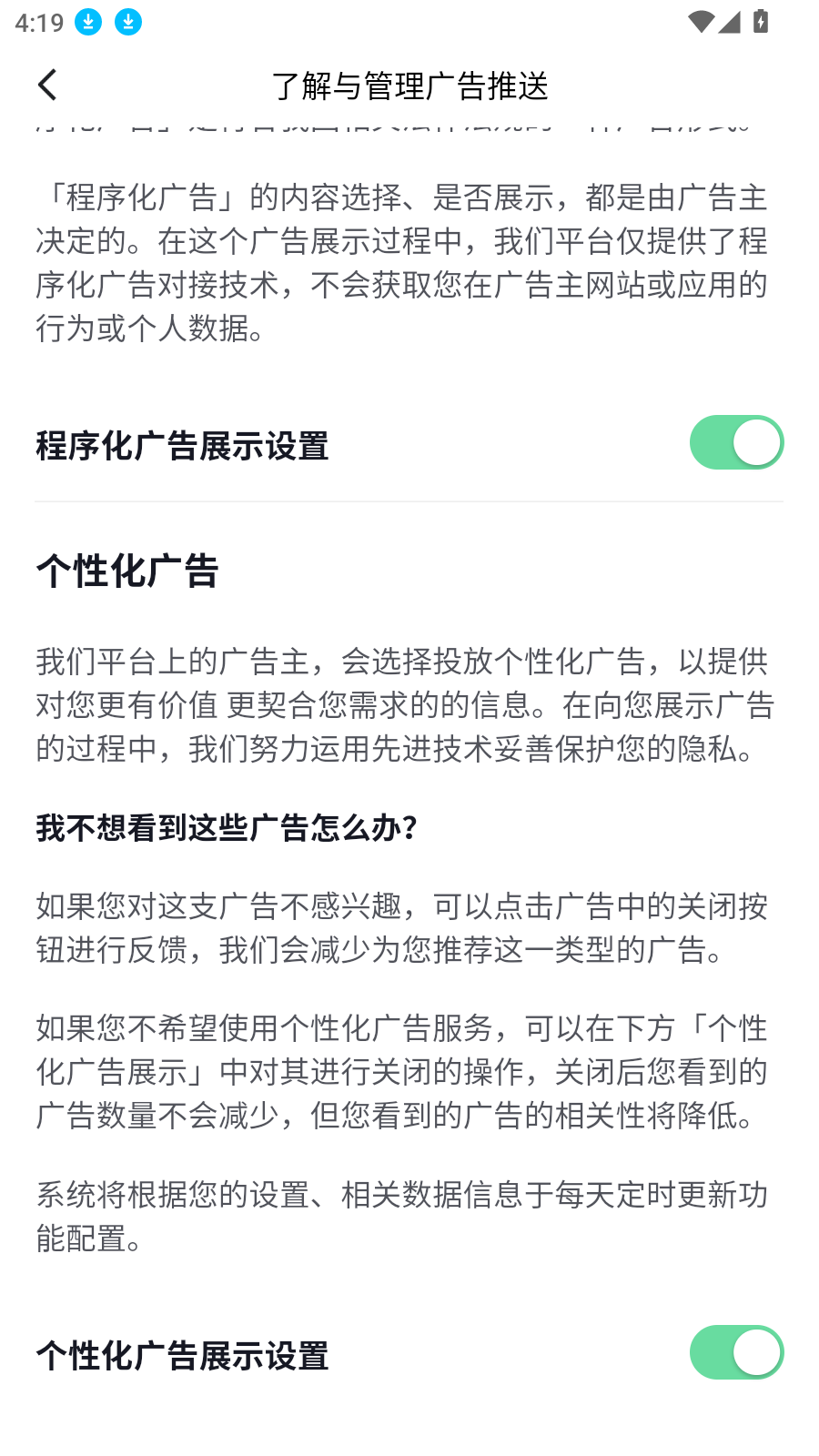Image resolution: width=819 pixels, height=1456 pixels.
Task: Tap the divider below 程序化广告展示设置
Action: pos(409,496)
